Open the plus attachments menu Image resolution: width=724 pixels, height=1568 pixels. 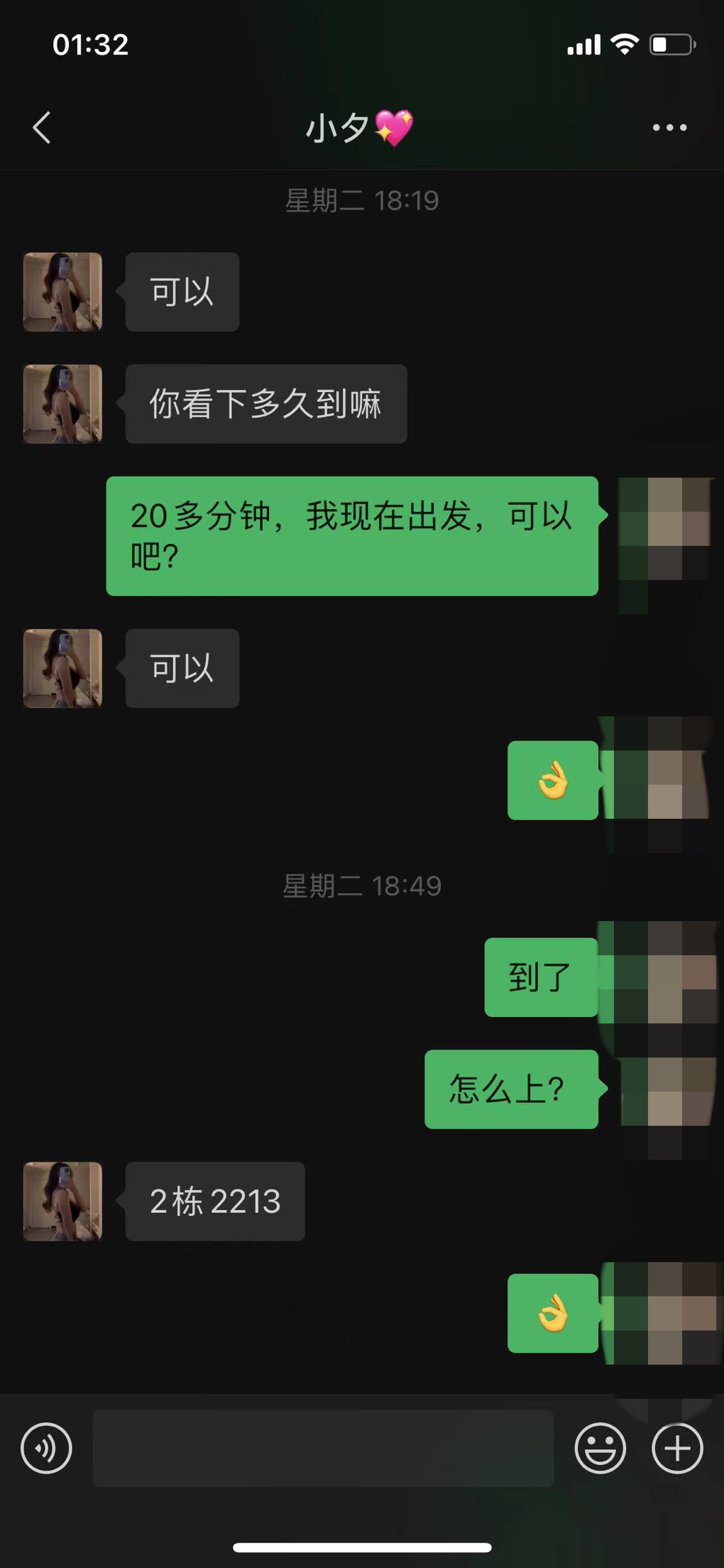[x=677, y=1448]
